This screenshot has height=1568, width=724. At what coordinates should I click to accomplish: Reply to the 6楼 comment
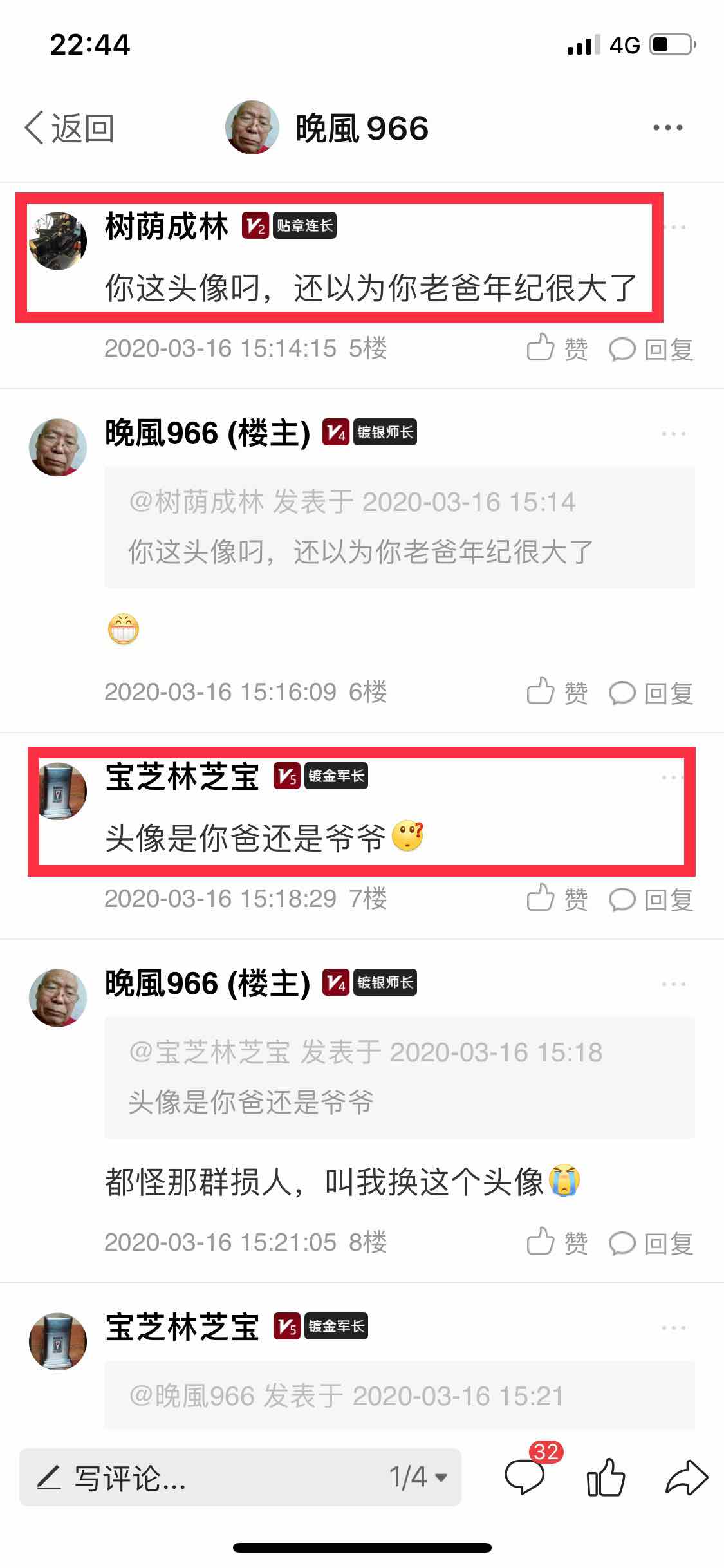click(651, 693)
